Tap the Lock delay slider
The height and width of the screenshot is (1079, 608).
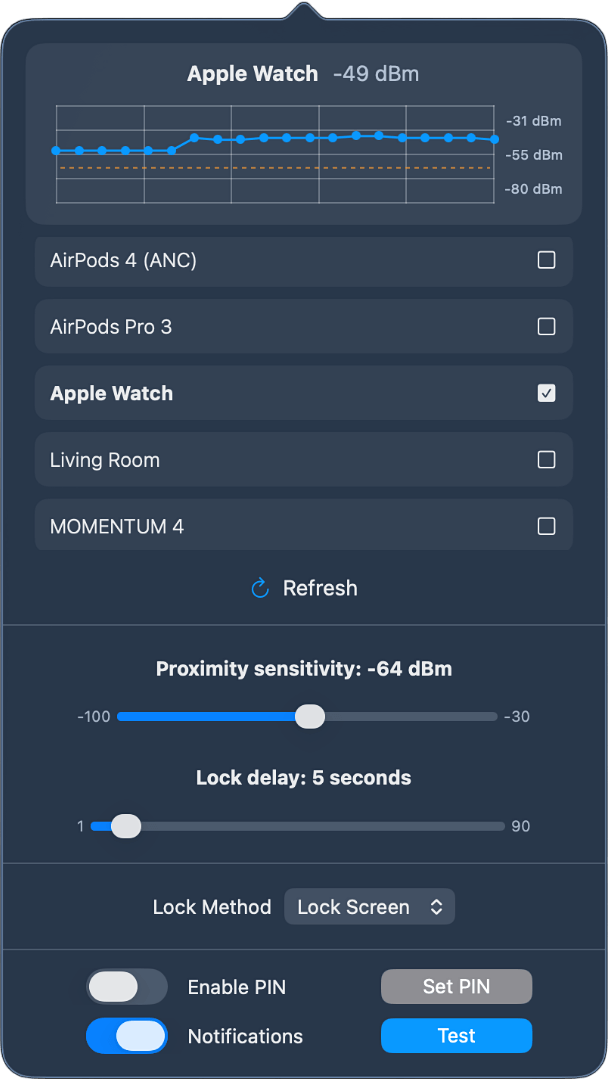pos(126,826)
